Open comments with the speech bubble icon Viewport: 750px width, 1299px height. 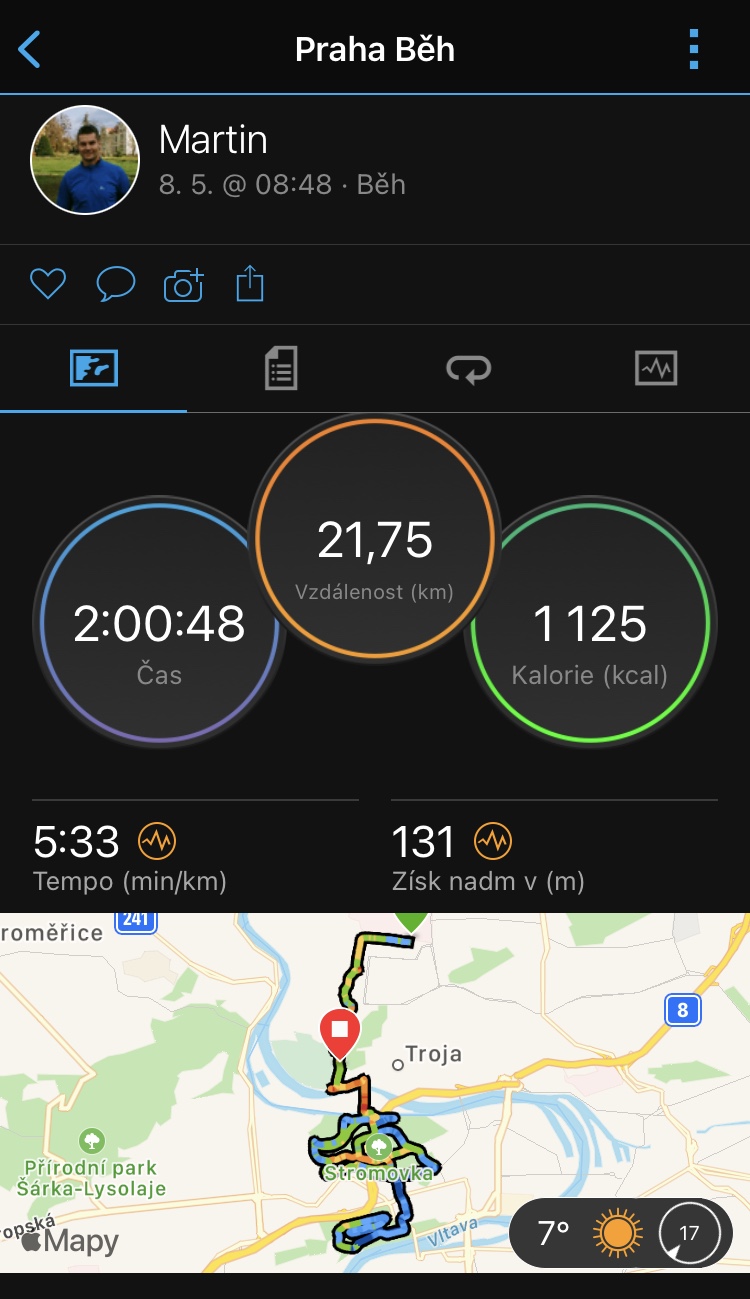[116, 285]
